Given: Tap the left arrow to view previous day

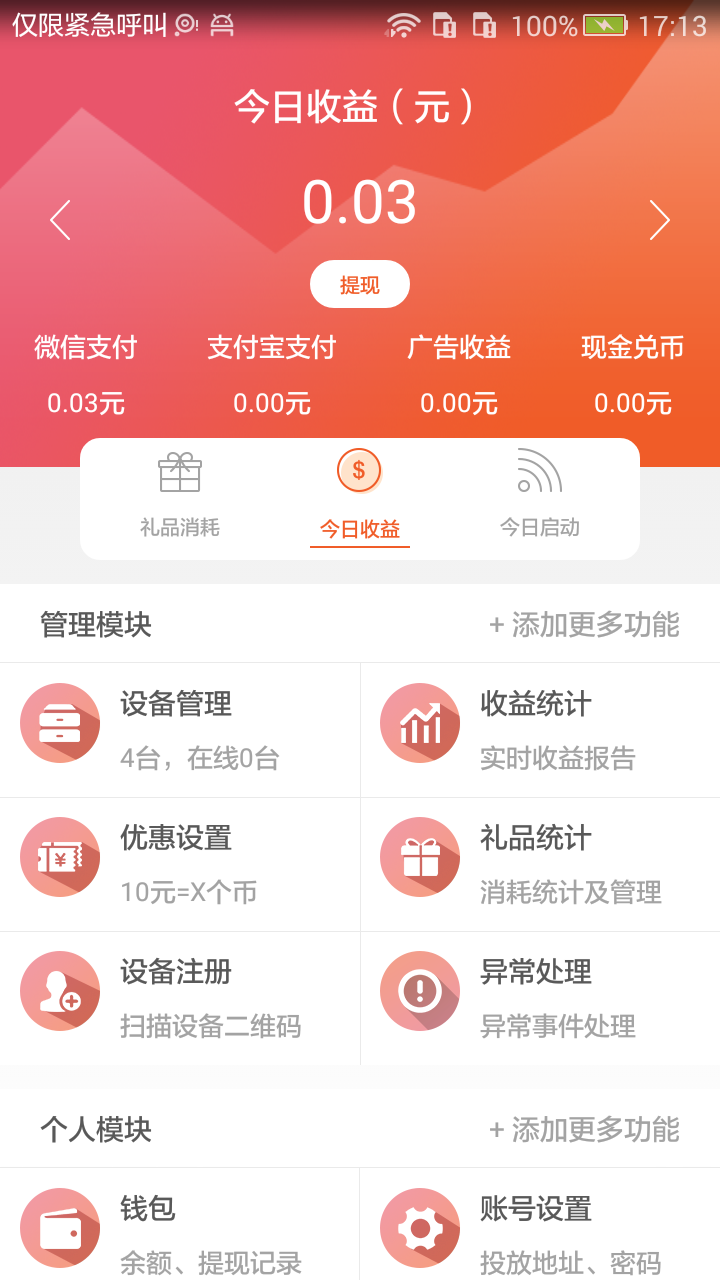Looking at the screenshot, I should tap(60, 220).
